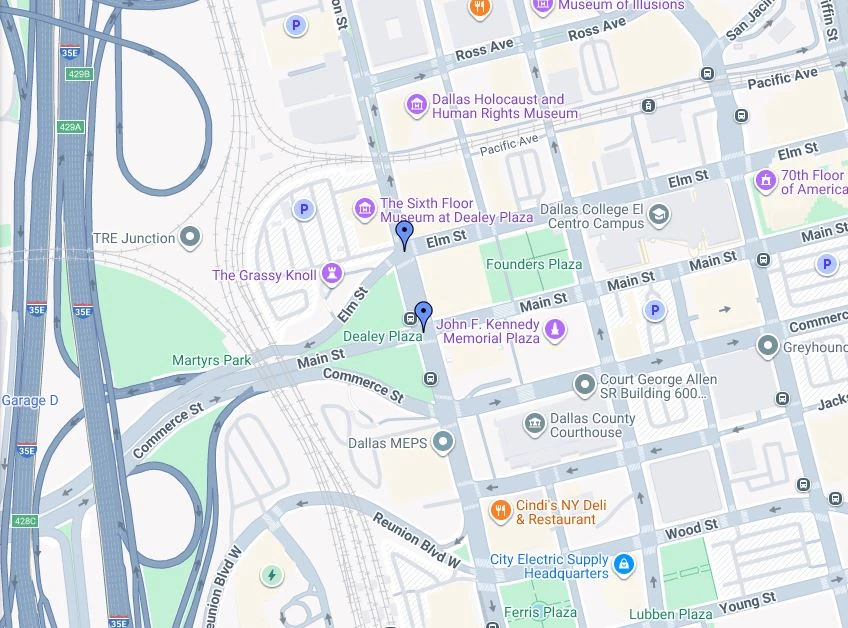Open the Dallas Holocaust and Human Rights Museum marker
The width and height of the screenshot is (848, 628).
tap(417, 105)
